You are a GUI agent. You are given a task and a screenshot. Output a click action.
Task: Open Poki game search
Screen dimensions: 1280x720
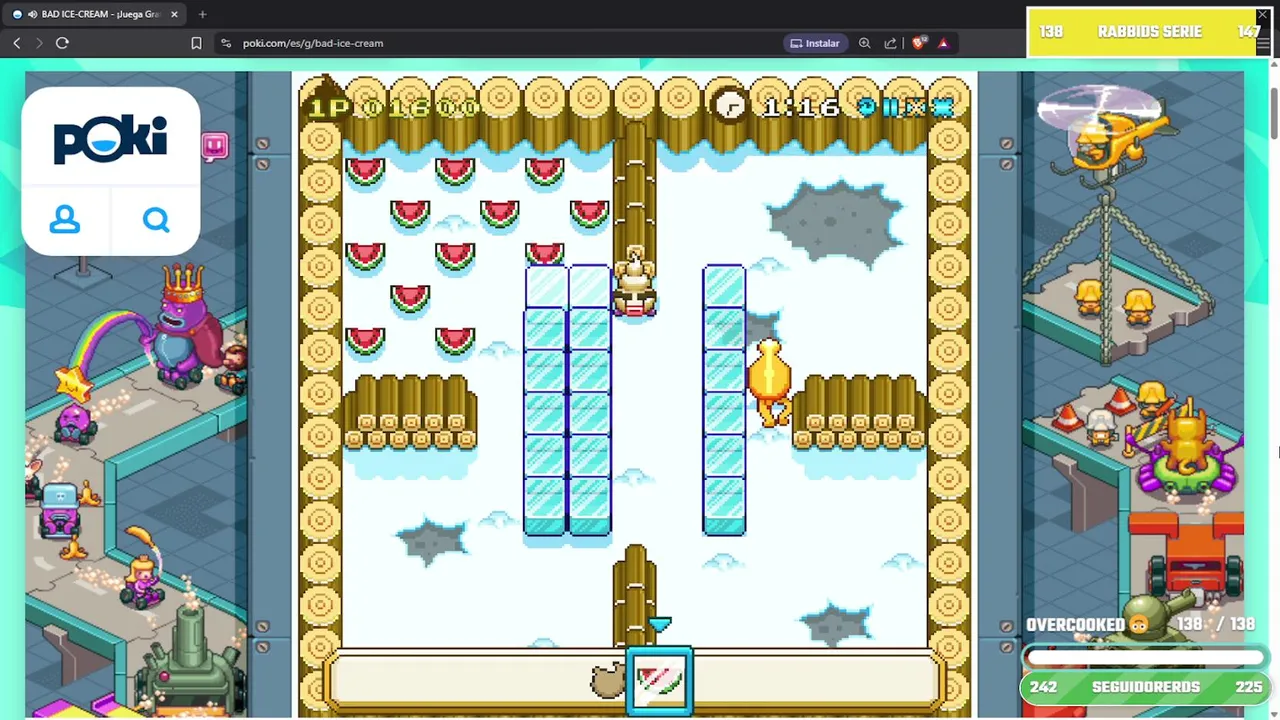156,220
